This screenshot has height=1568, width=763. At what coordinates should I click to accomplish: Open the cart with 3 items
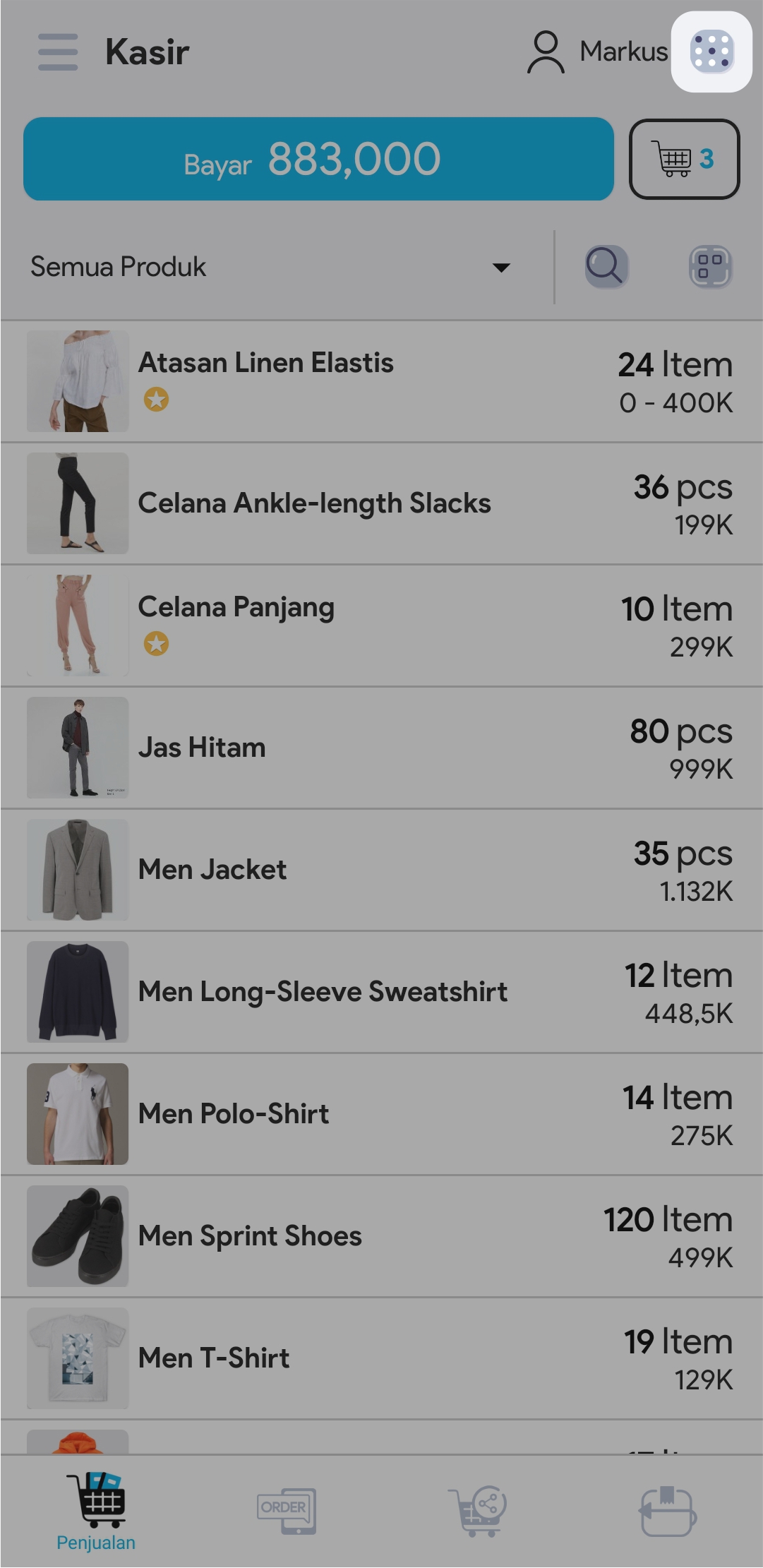[683, 160]
